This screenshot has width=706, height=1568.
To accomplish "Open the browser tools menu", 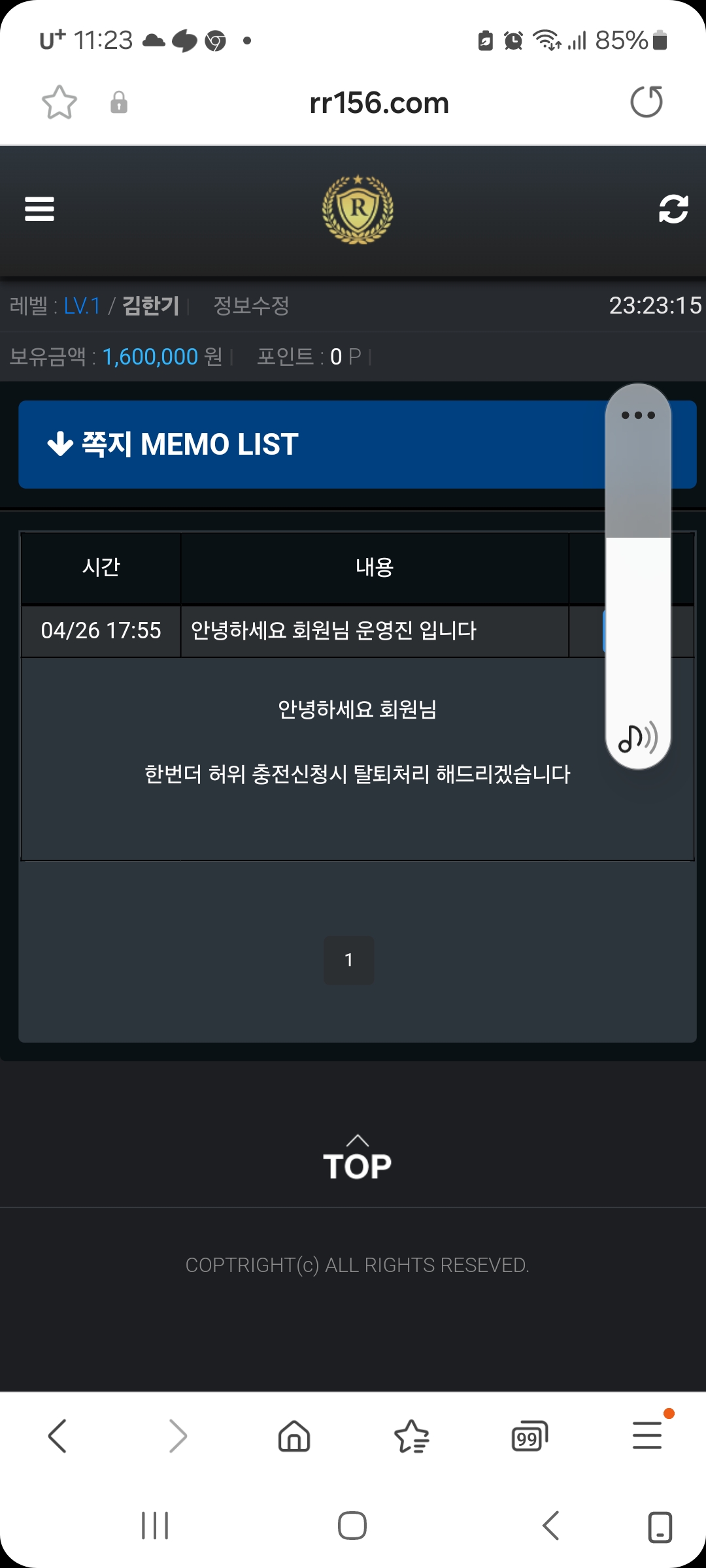I will coord(647,1436).
